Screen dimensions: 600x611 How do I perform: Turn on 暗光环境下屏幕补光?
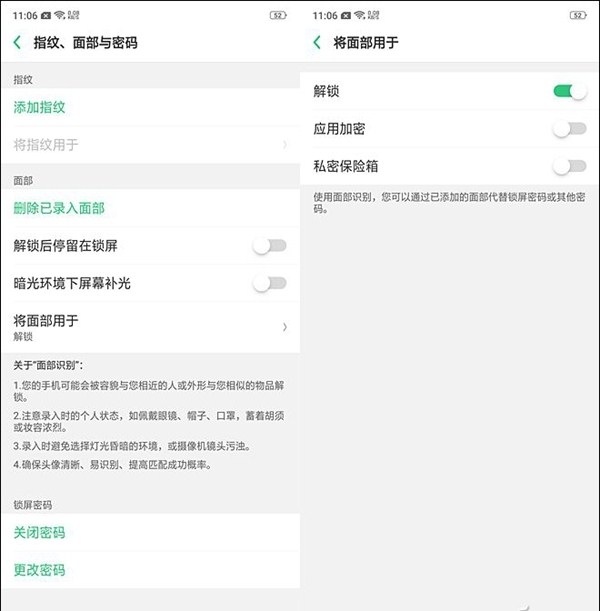[269, 284]
